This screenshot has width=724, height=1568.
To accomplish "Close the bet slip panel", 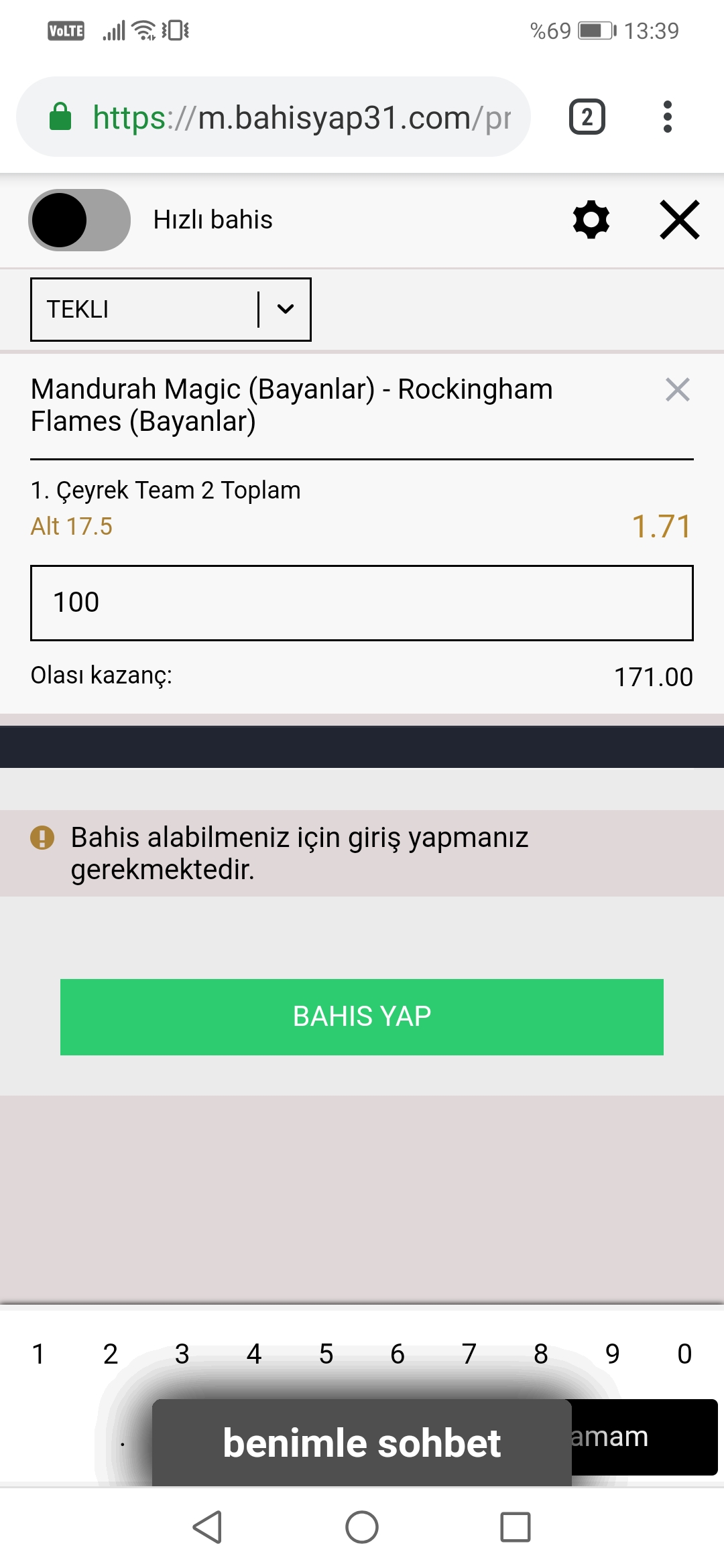I will 680,220.
